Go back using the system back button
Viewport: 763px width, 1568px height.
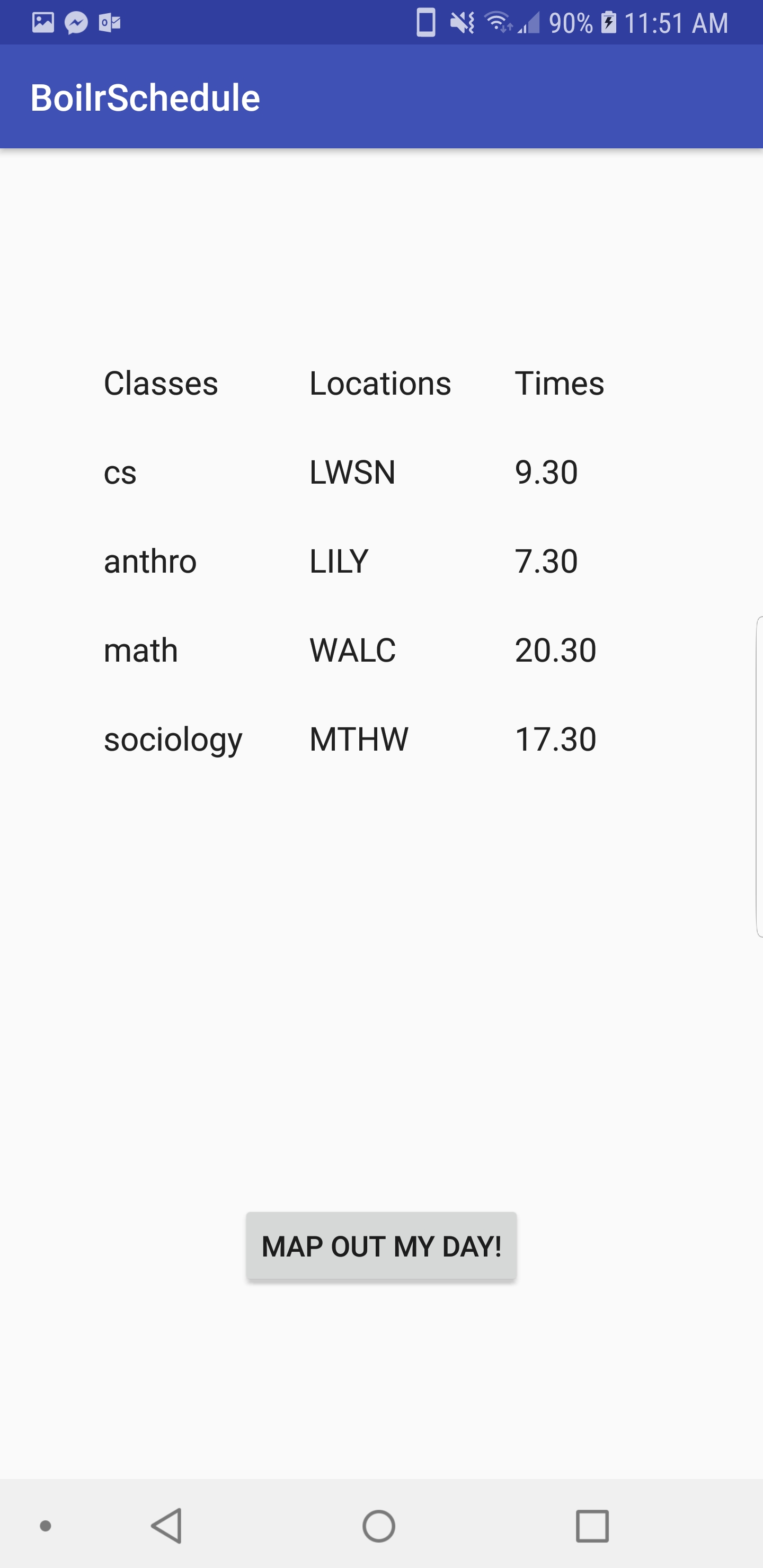point(167,1526)
